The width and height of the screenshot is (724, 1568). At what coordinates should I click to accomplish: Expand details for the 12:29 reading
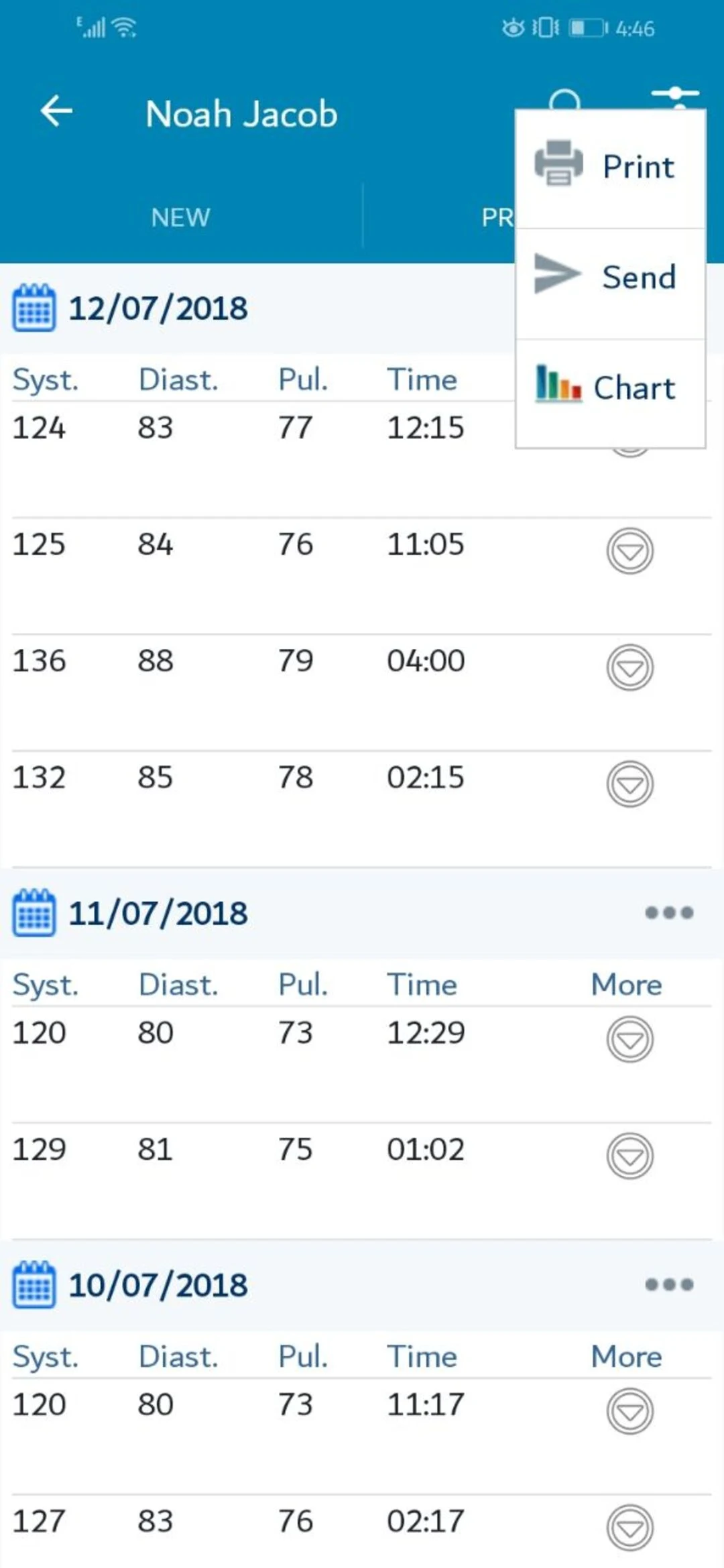coord(629,1040)
